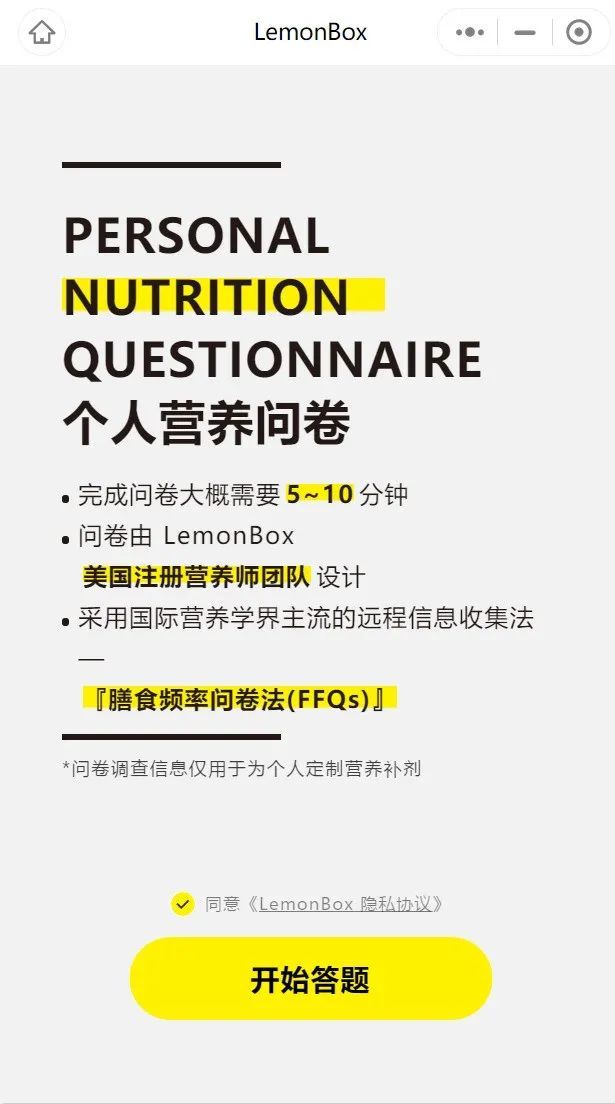Uncheck the privacy agreement checkbox
The image size is (615, 1104).
182,904
